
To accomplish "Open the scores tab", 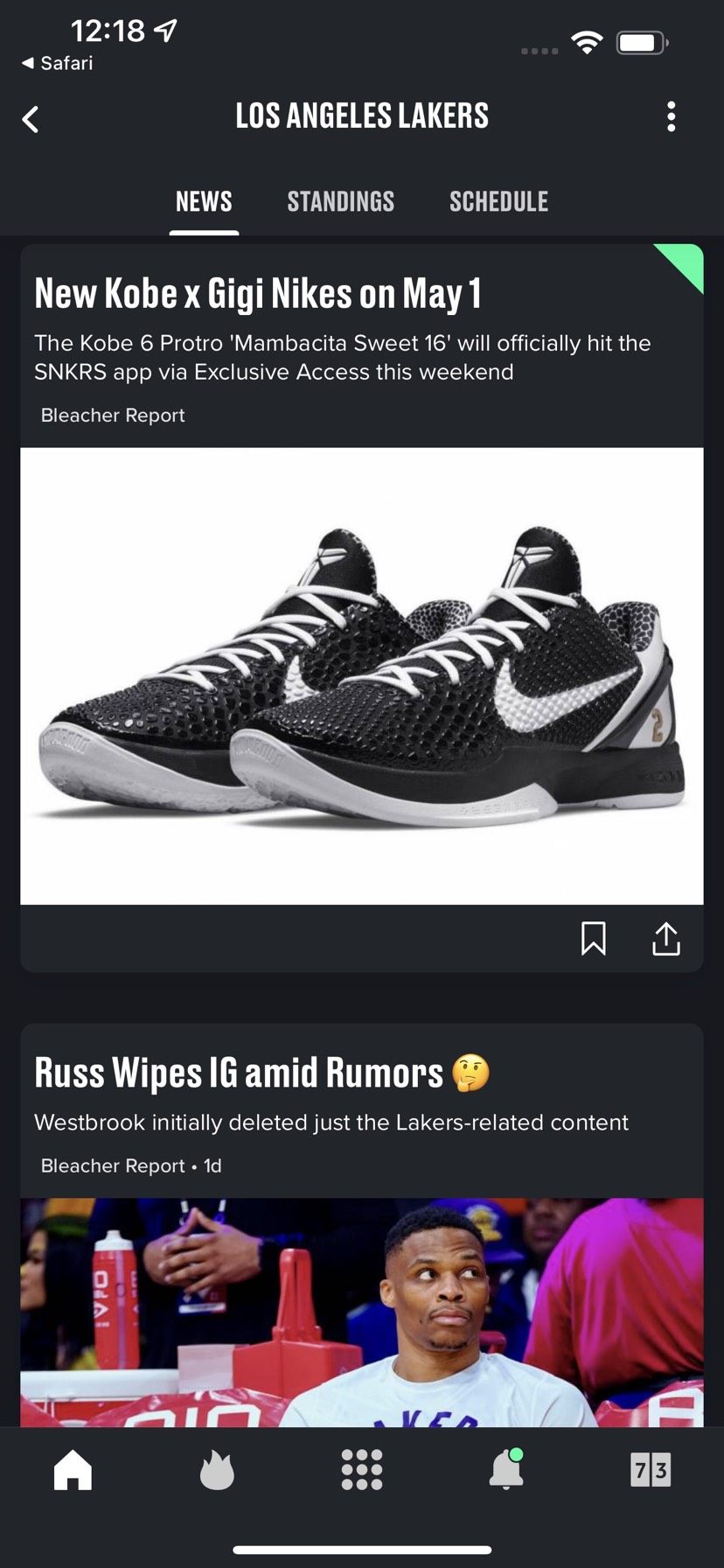I will 651,1470.
